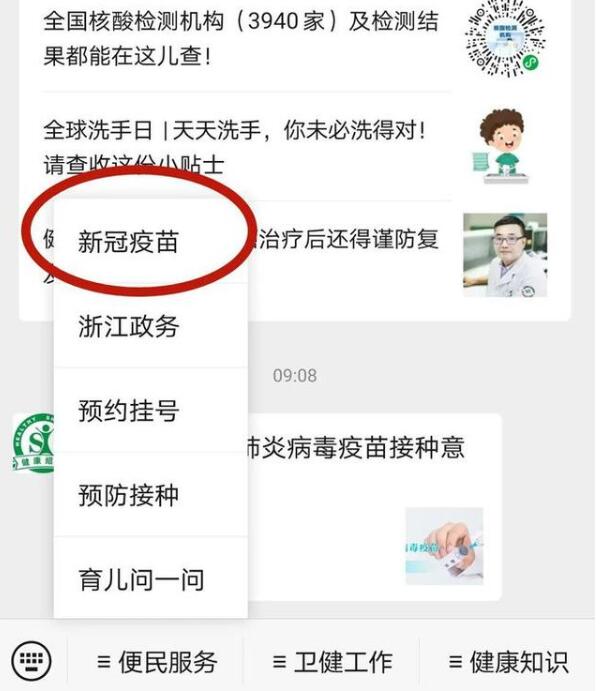
Task: Switch to keyboard input mode
Action: point(32,661)
